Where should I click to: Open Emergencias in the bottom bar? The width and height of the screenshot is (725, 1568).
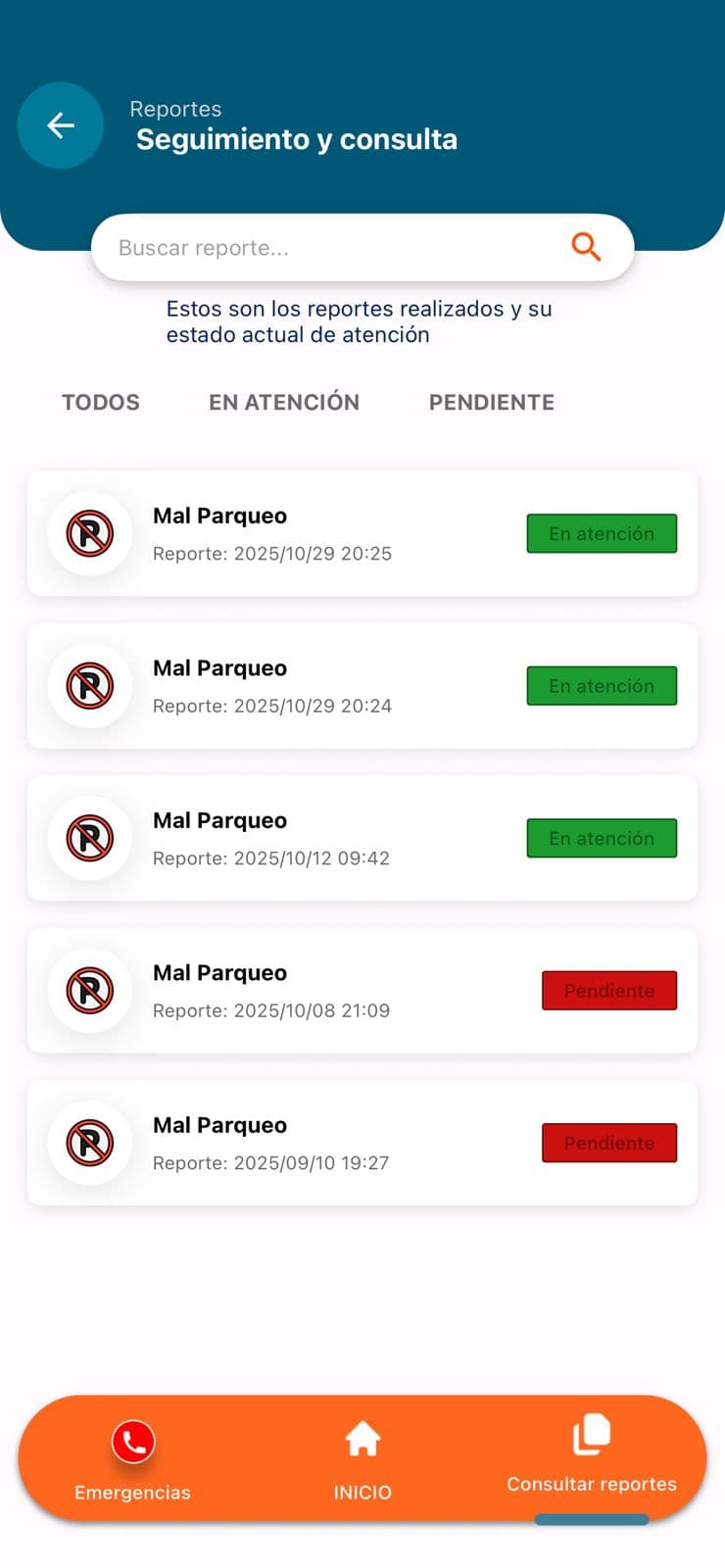click(132, 1460)
